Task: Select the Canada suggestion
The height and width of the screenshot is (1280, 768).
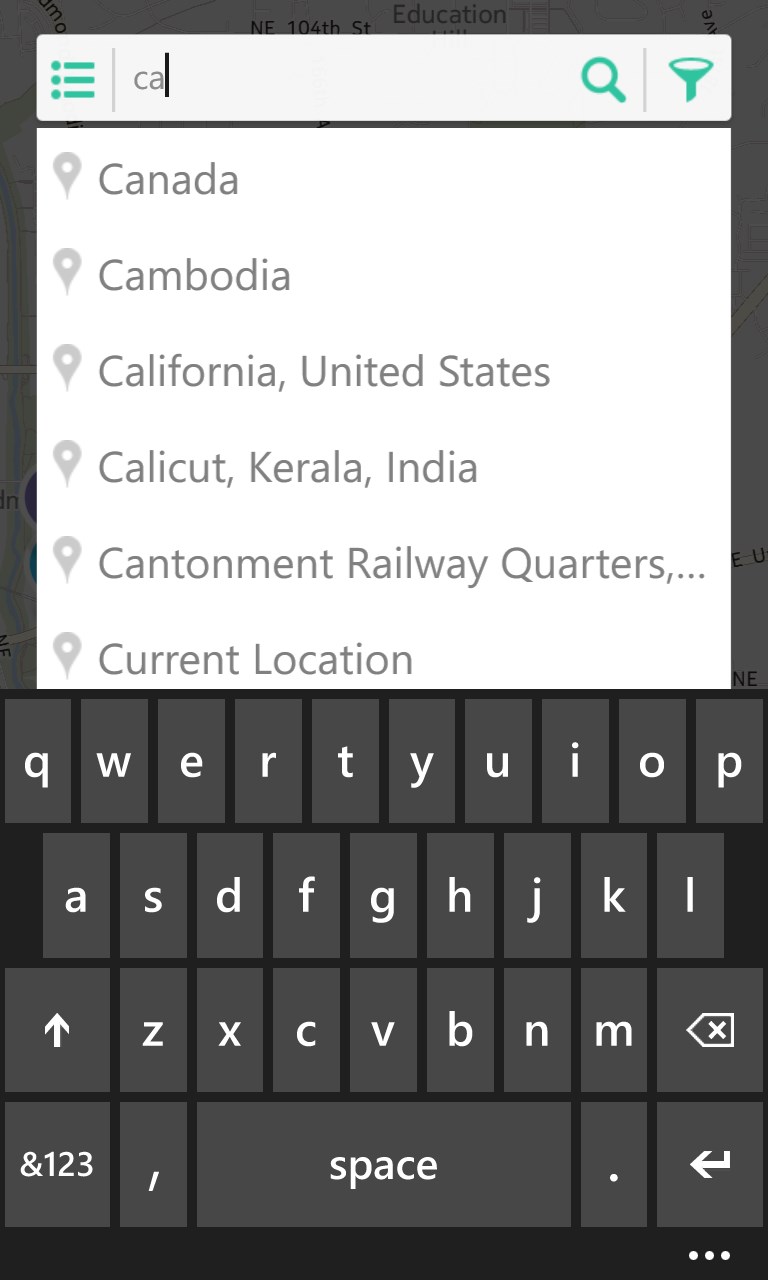Action: [168, 180]
